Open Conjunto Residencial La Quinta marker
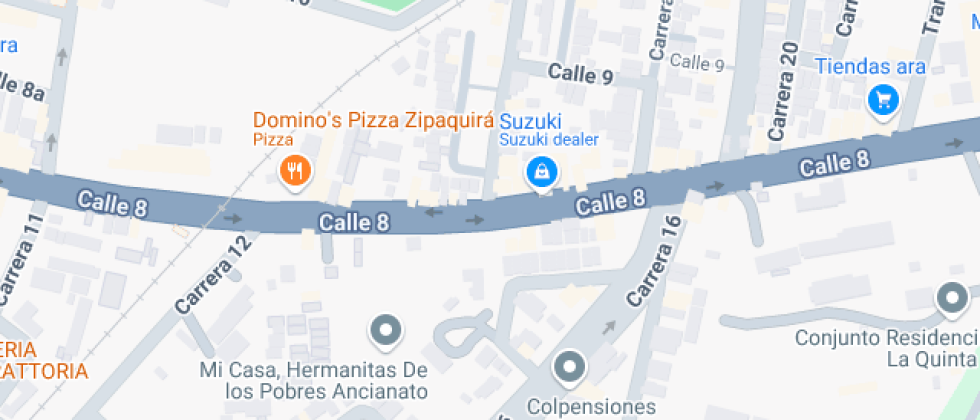Viewport: 980px width, 420px height. 951,298
